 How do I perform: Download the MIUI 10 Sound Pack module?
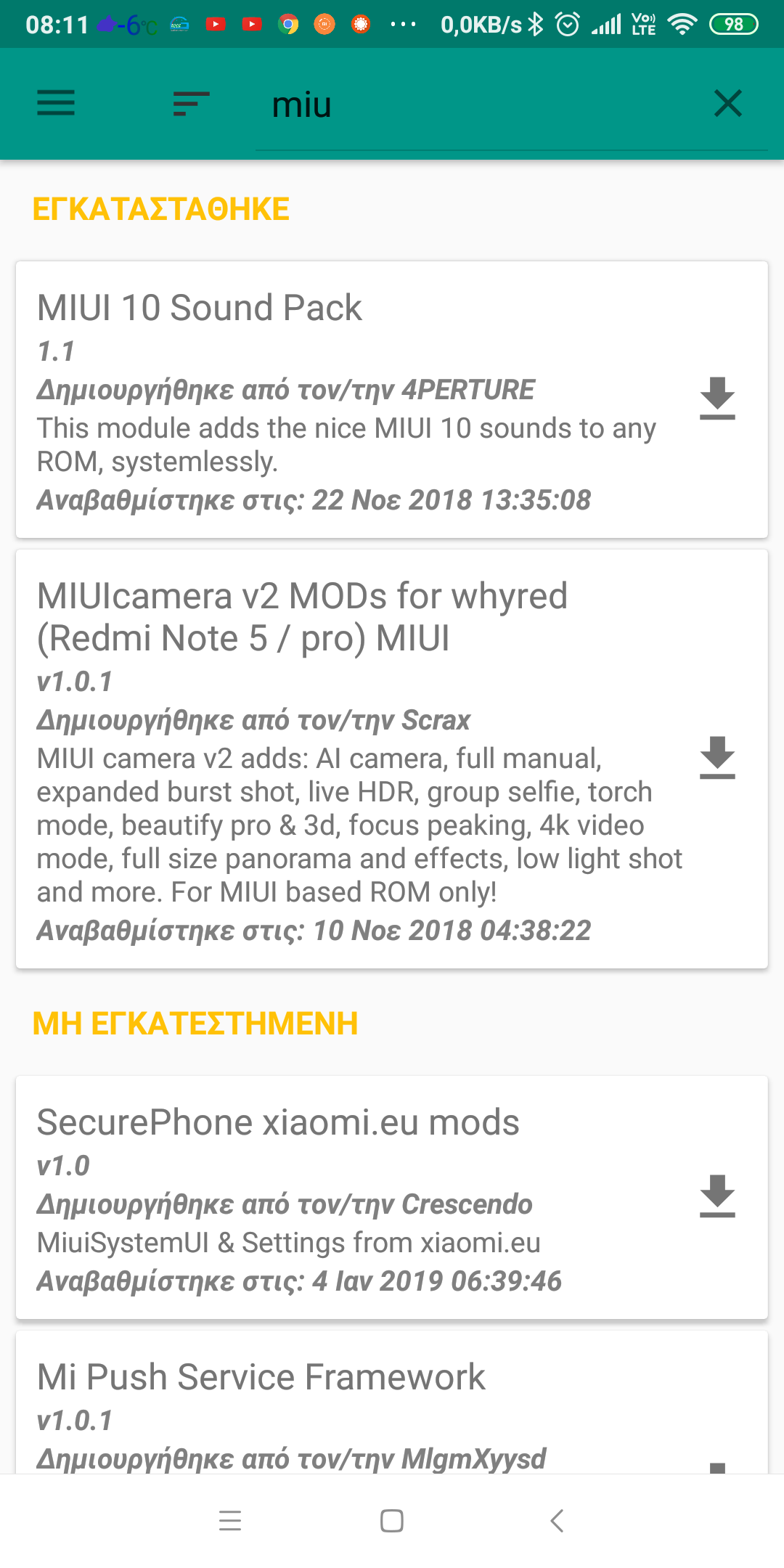pos(717,398)
